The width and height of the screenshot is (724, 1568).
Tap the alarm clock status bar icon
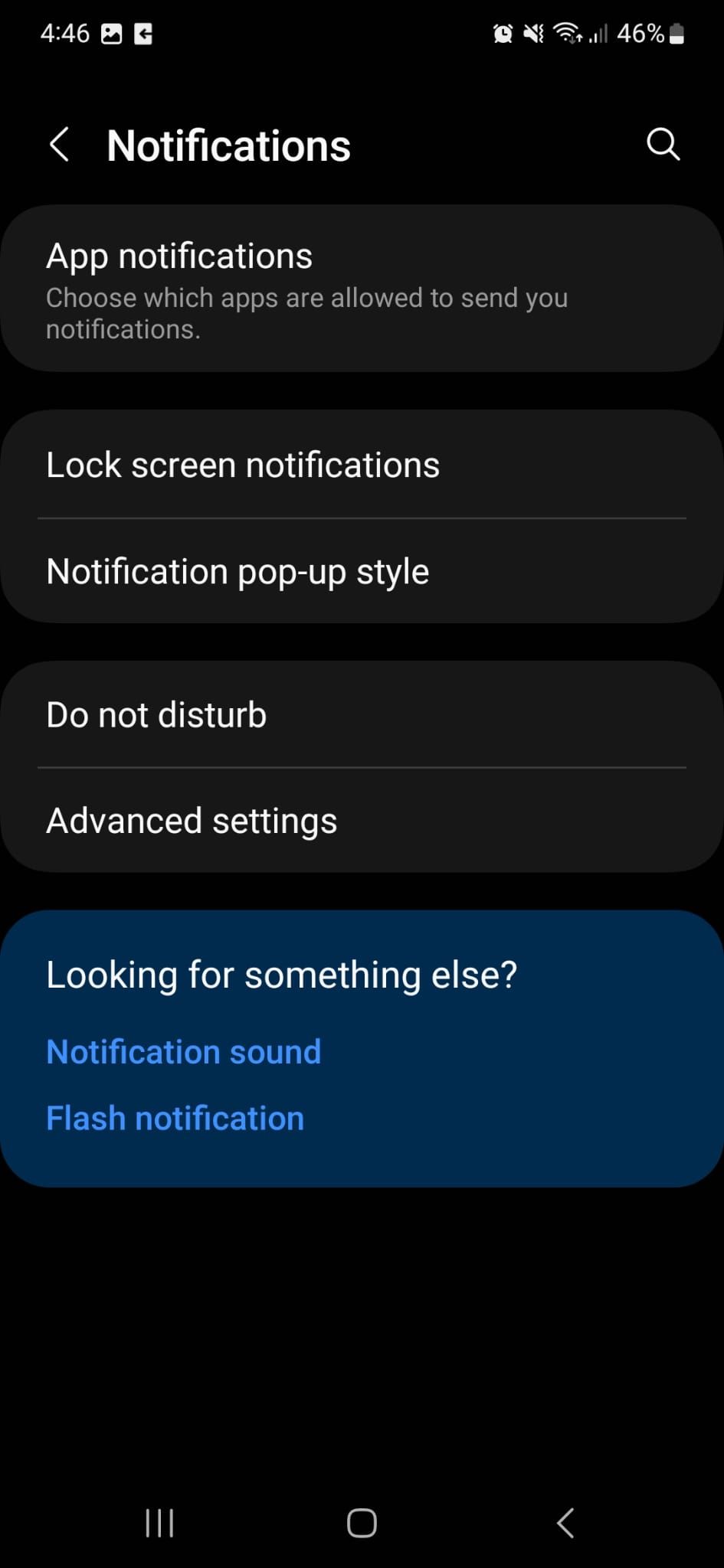point(503,32)
